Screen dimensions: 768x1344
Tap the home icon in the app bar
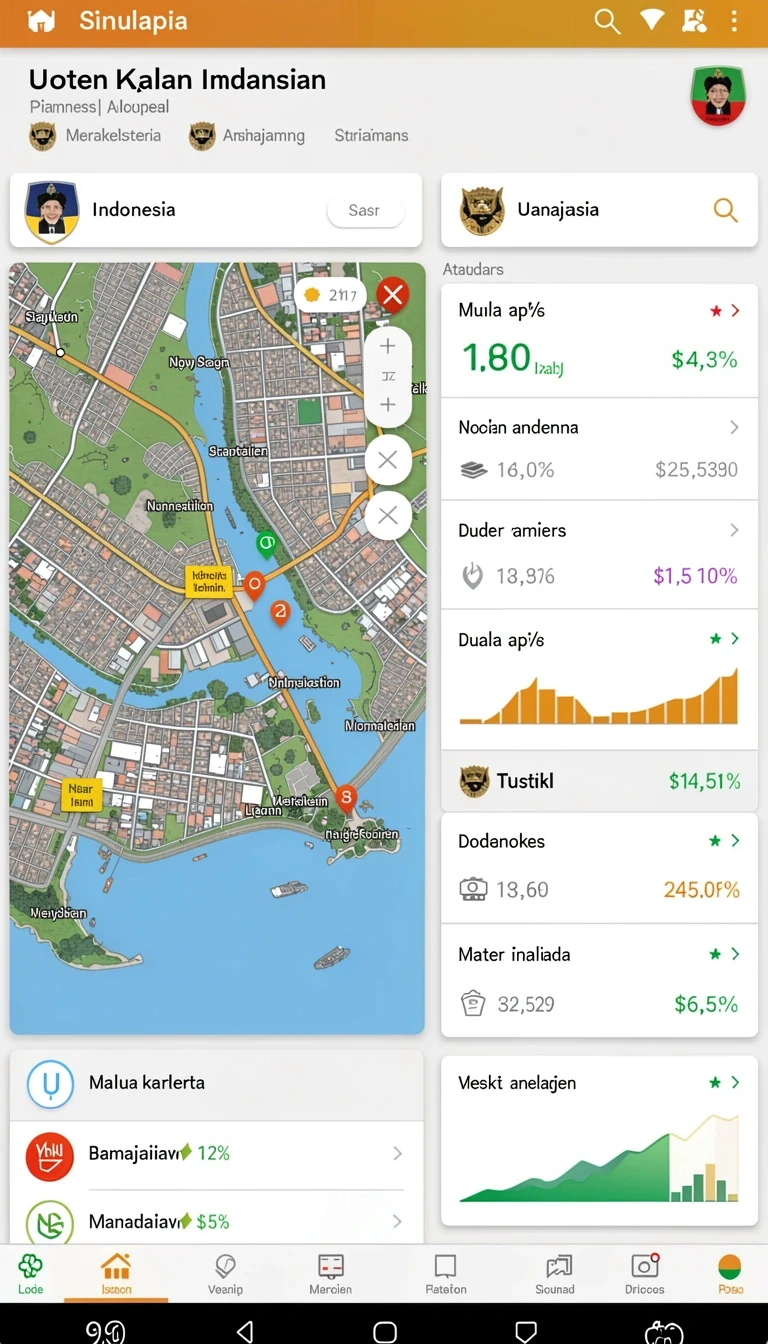pos(41,21)
